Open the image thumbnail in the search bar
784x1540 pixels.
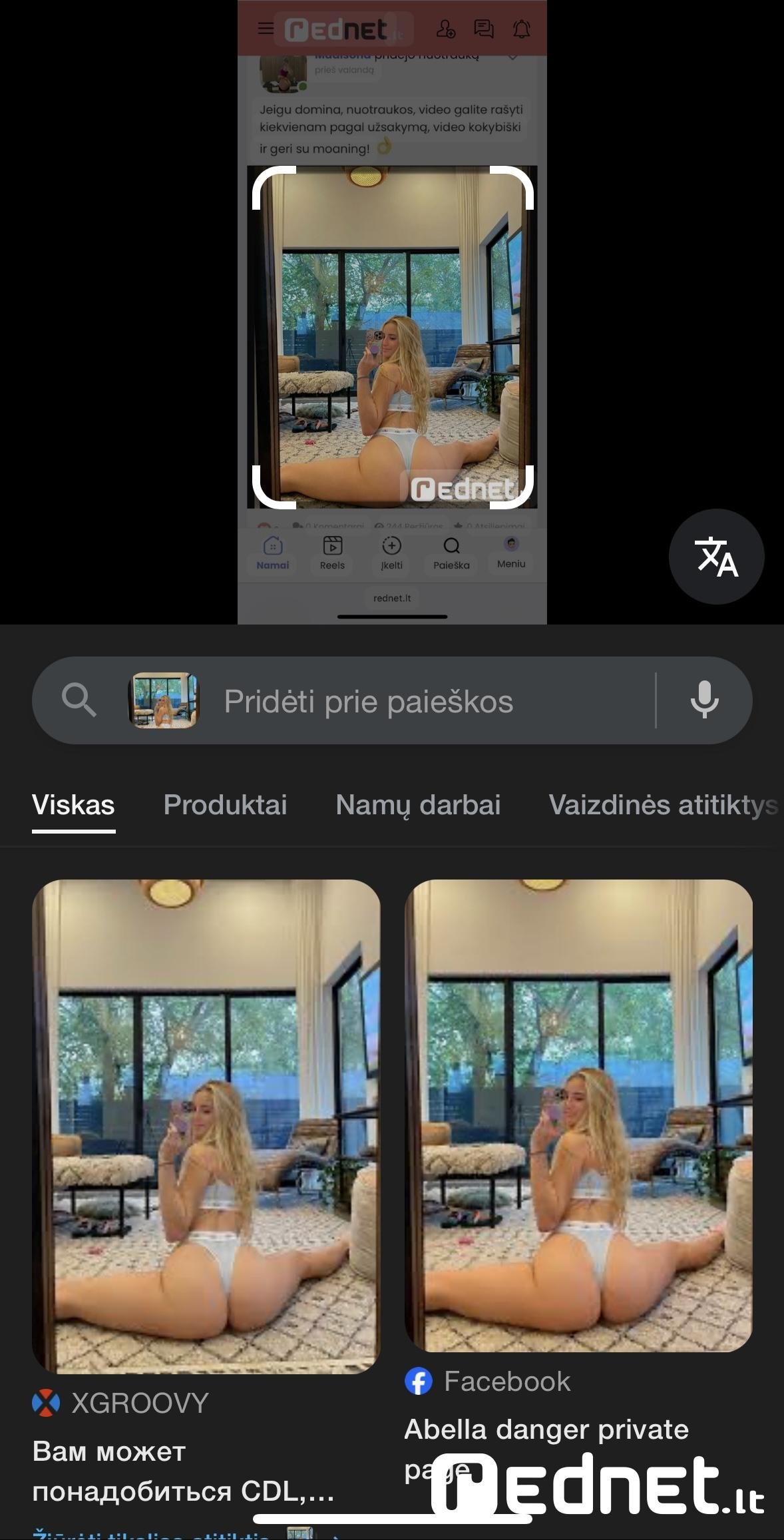164,700
